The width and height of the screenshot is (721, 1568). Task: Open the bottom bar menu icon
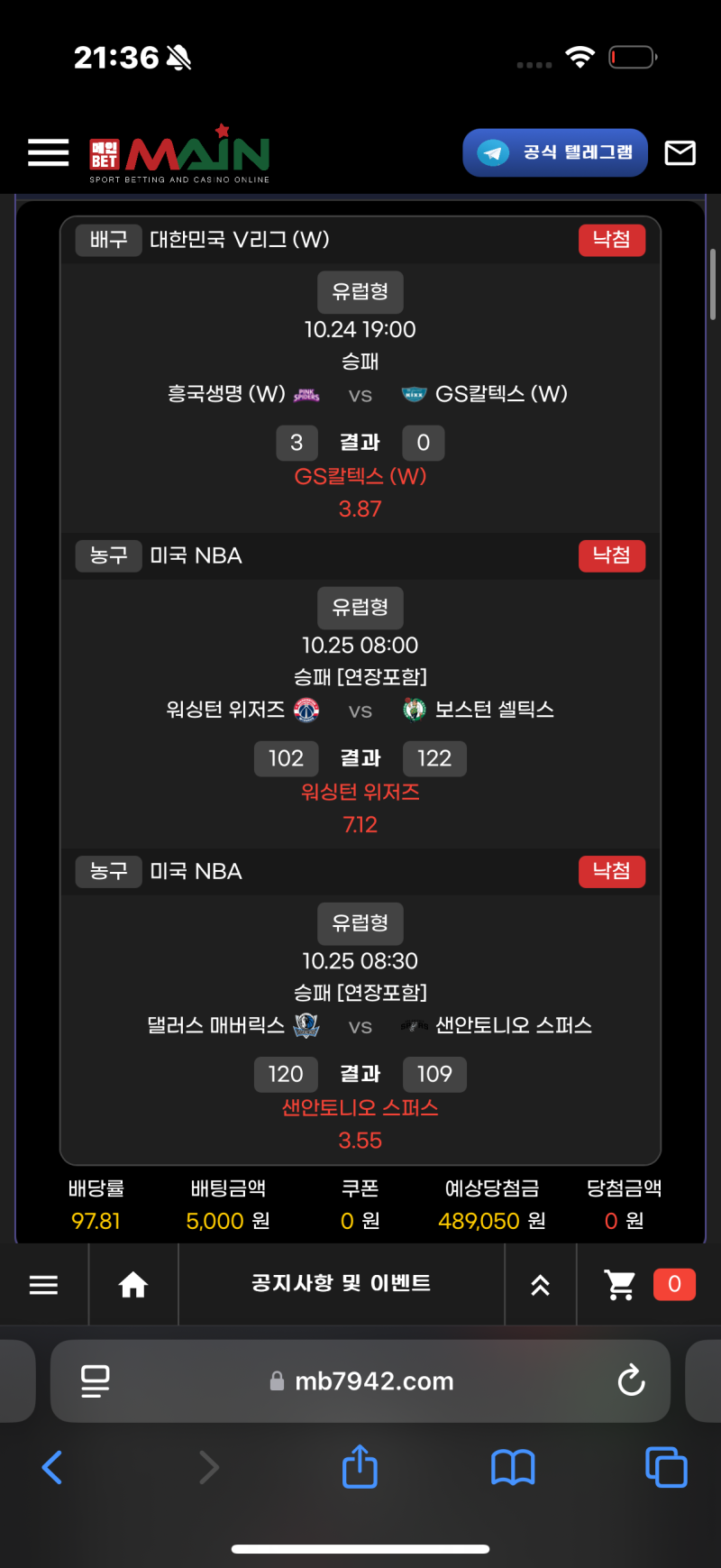[x=43, y=1285]
